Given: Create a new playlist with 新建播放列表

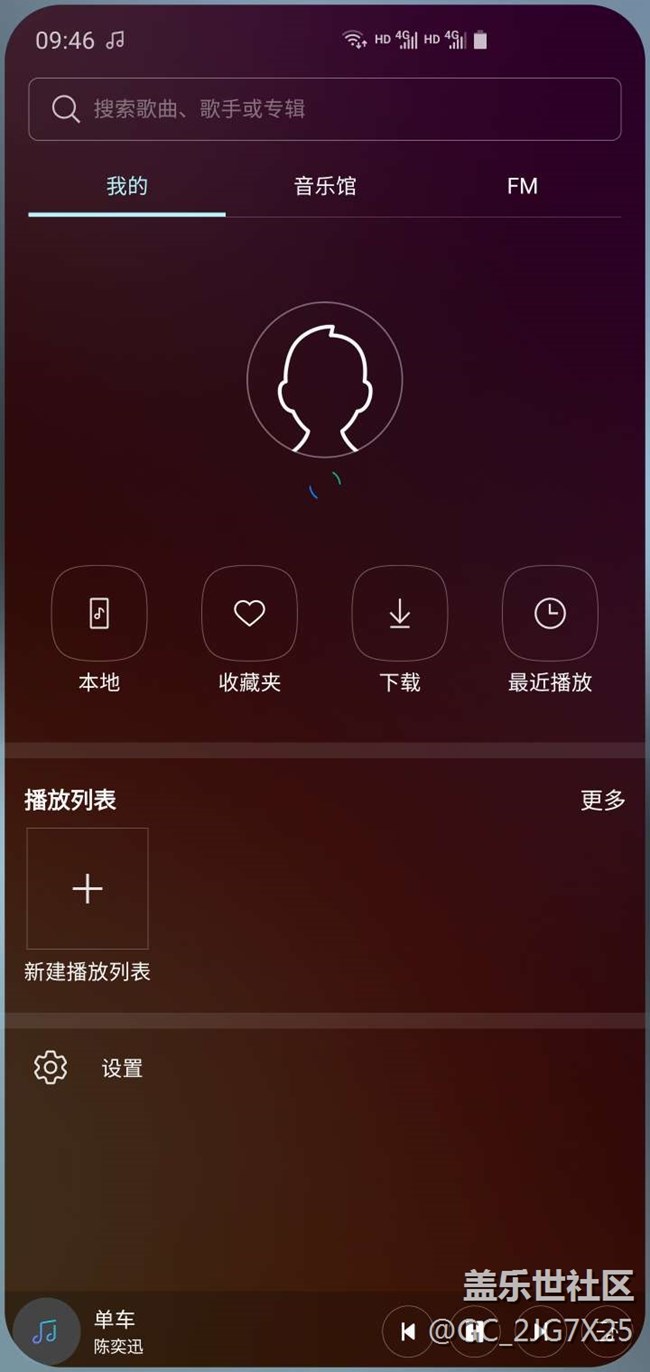Looking at the screenshot, I should click(x=87, y=888).
